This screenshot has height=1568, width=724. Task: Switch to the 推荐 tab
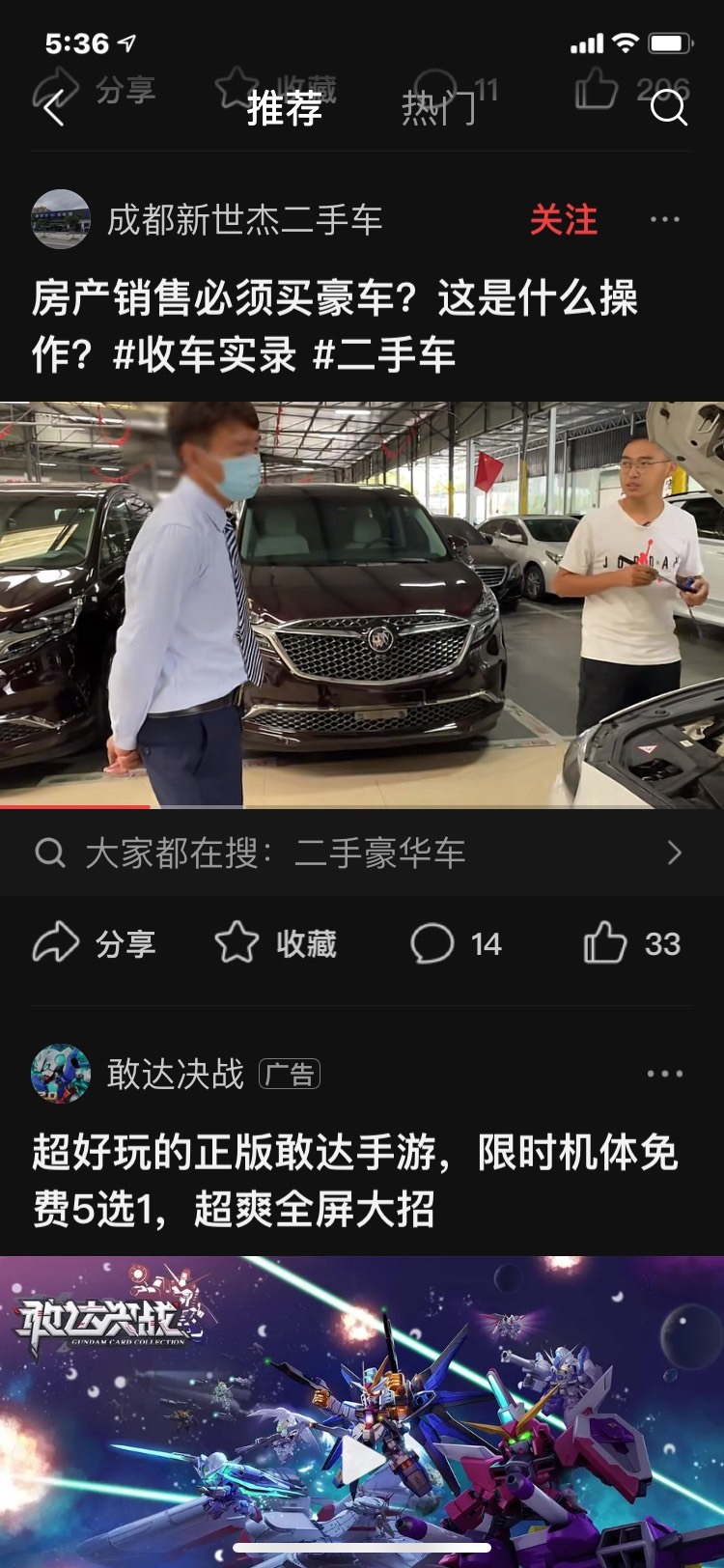(284, 107)
